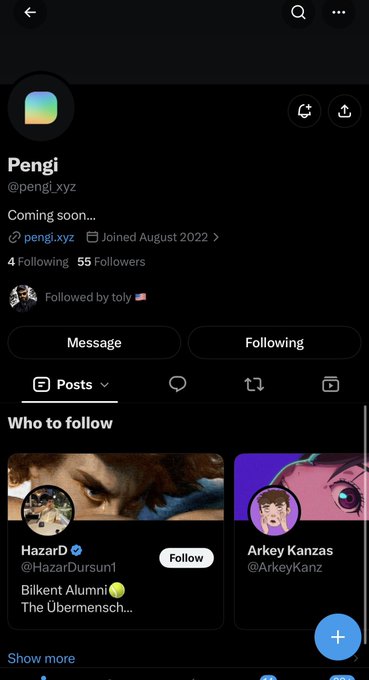Open Pengi's profile picture
The width and height of the screenshot is (369, 680).
(x=41, y=108)
